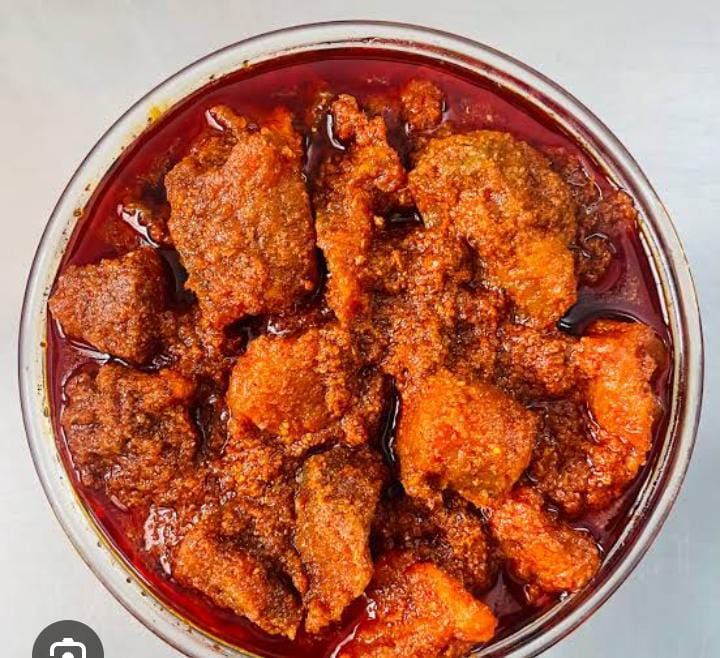Search this image with Lens
Screen dimensions: 720x658
coord(67,645)
